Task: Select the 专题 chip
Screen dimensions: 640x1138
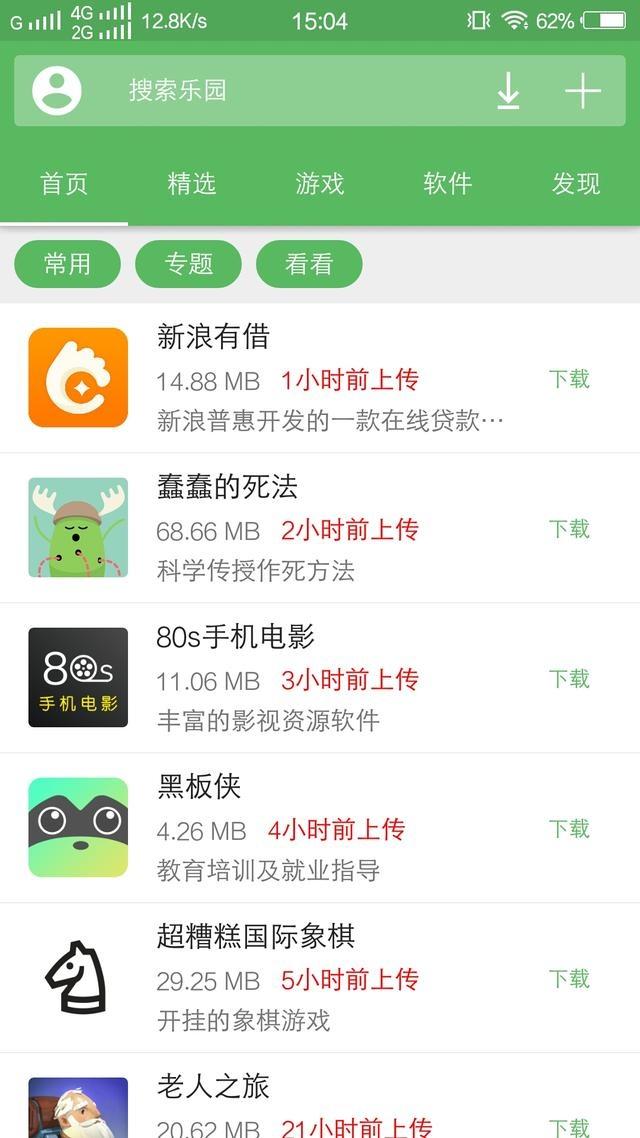Action: point(189,264)
